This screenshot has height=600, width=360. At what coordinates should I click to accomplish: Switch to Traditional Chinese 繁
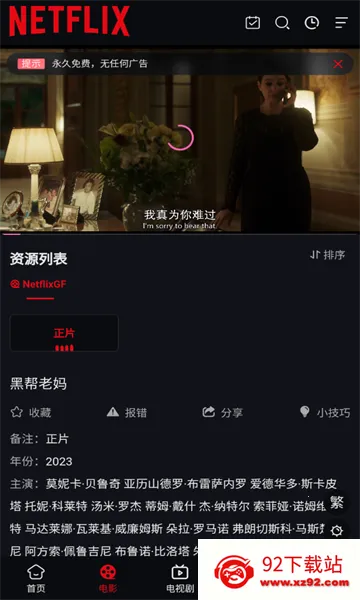tap(337, 502)
